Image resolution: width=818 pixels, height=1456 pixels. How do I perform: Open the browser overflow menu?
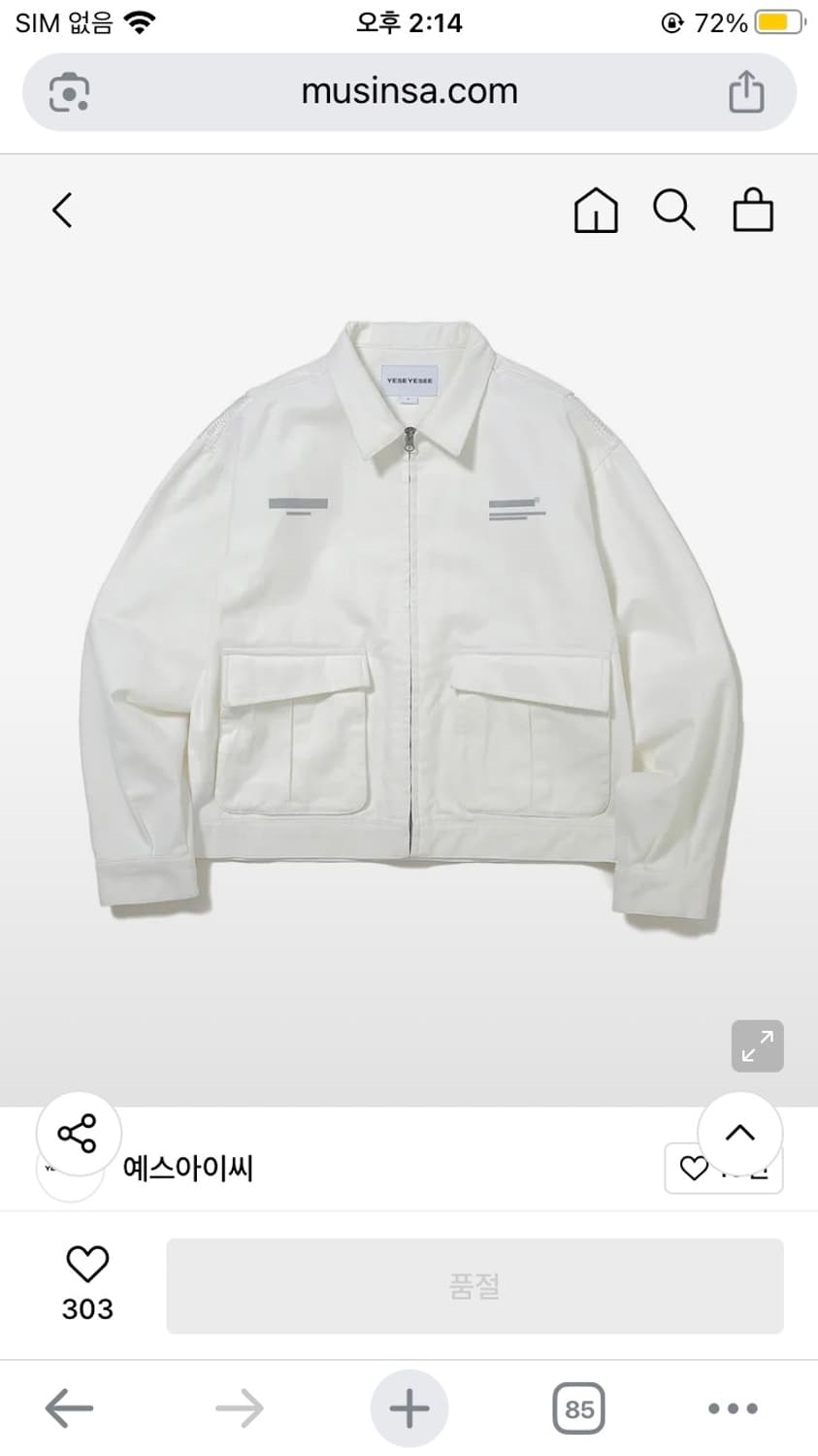click(733, 1408)
